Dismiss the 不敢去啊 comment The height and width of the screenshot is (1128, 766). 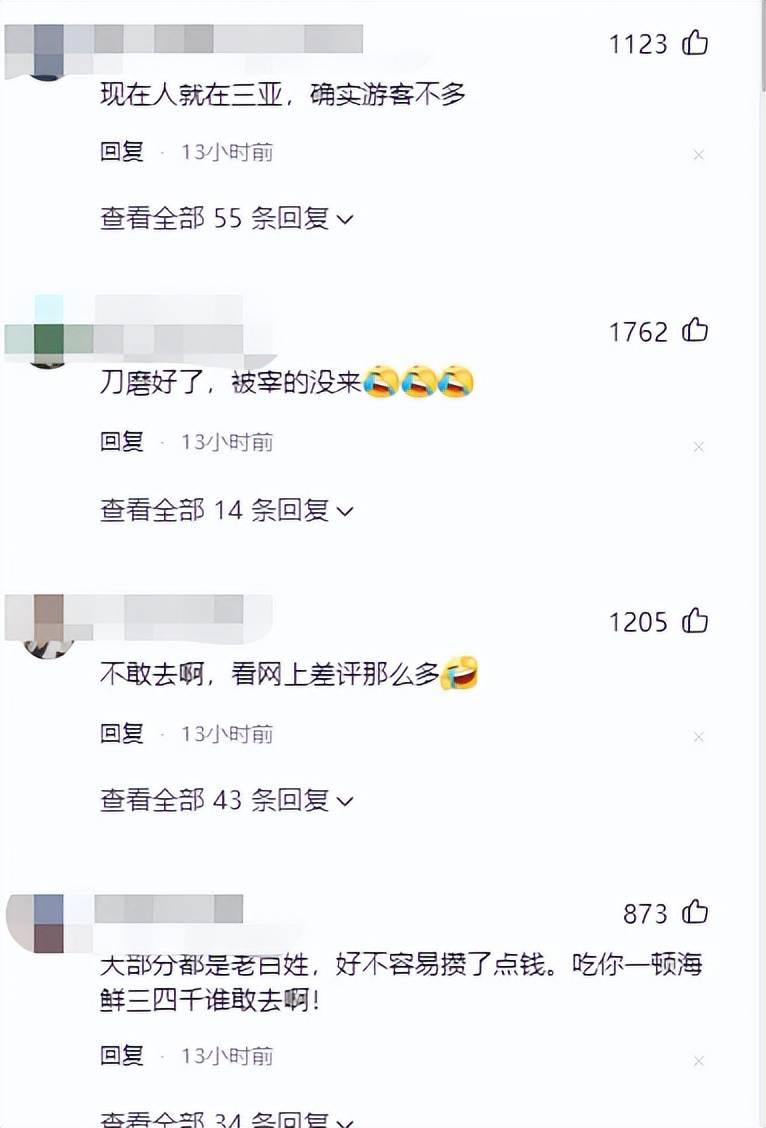pos(699,737)
